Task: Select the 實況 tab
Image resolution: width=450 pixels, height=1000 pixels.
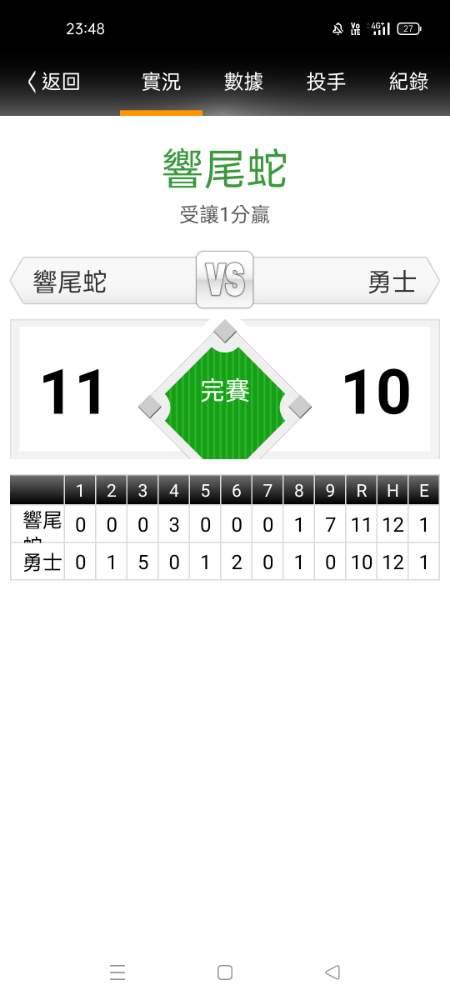Action: (161, 82)
